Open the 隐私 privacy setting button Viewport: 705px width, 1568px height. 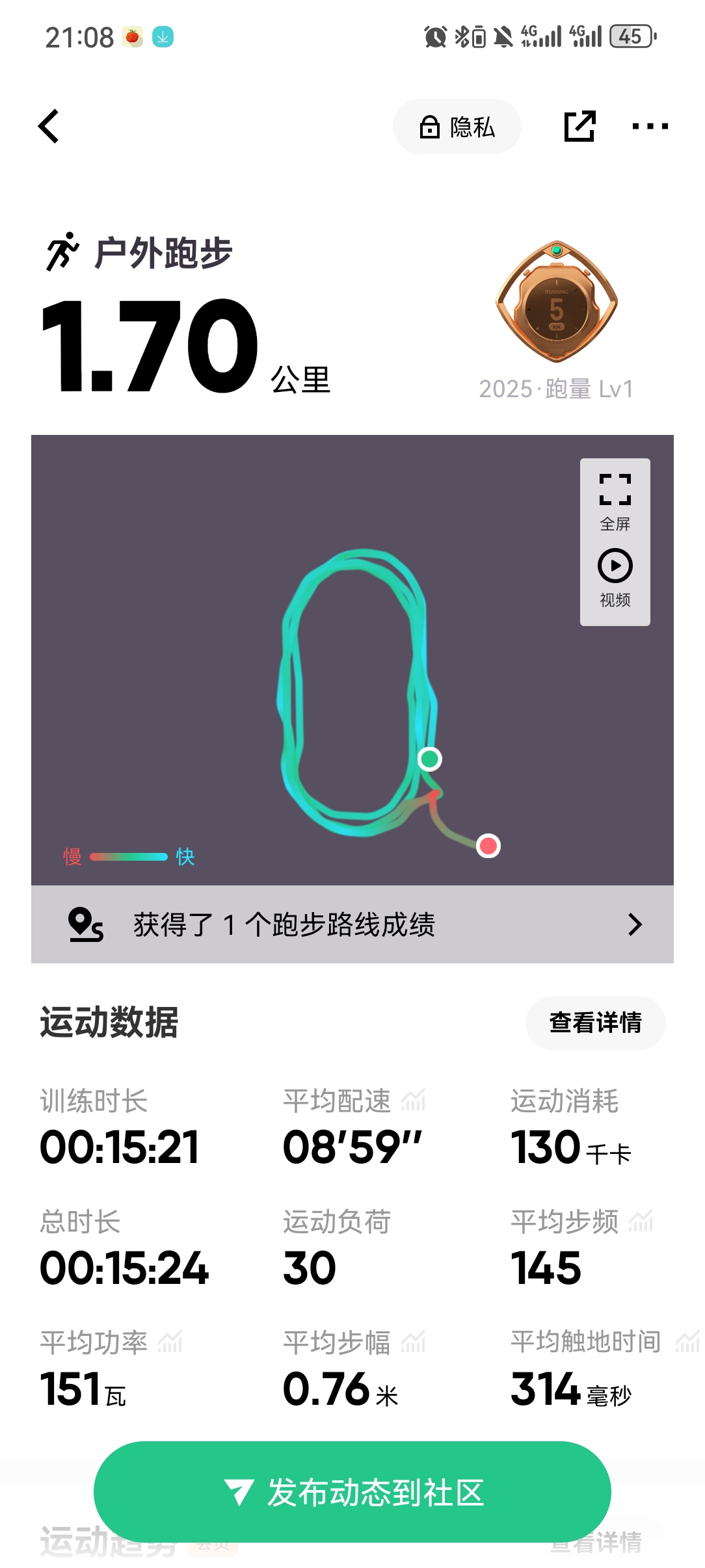[x=457, y=127]
